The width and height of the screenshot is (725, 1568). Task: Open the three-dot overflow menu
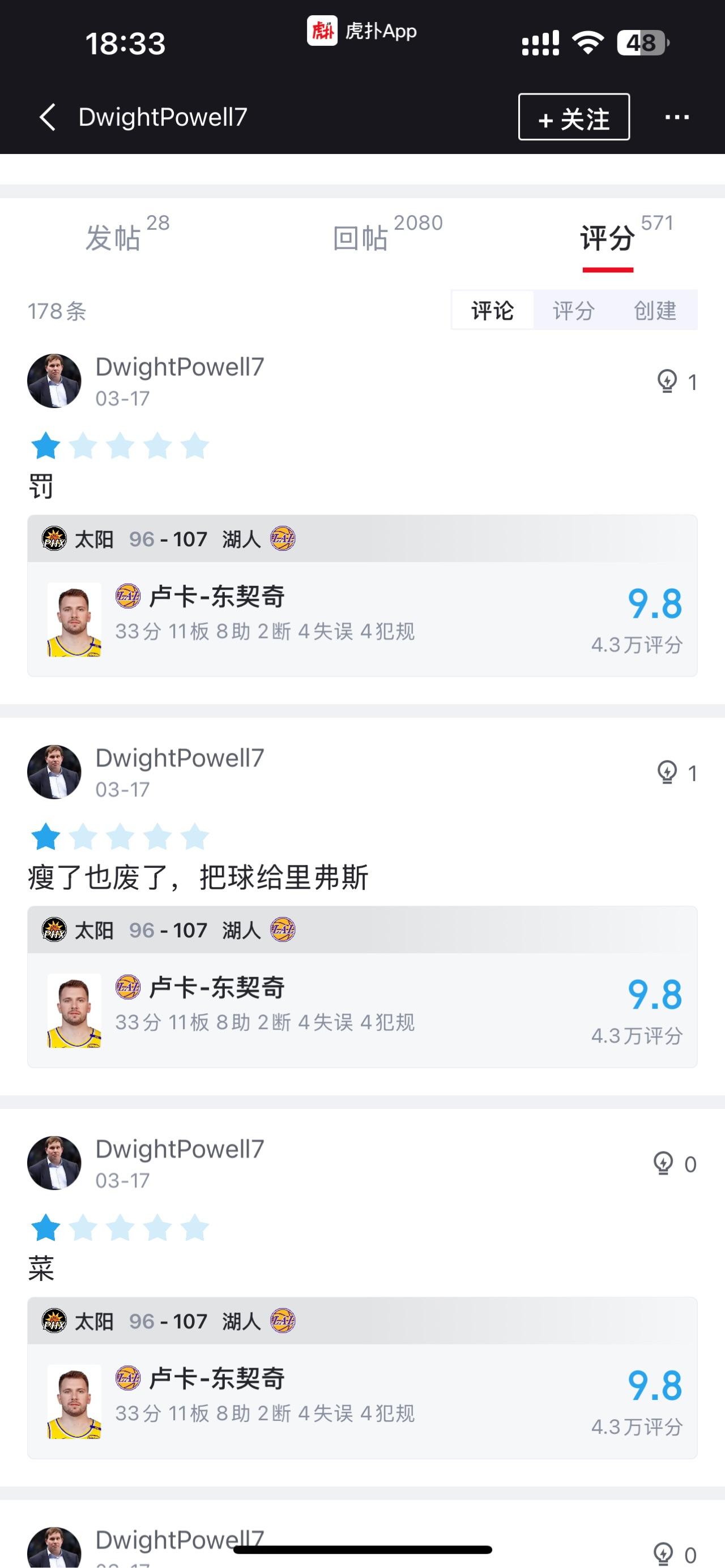point(676,117)
